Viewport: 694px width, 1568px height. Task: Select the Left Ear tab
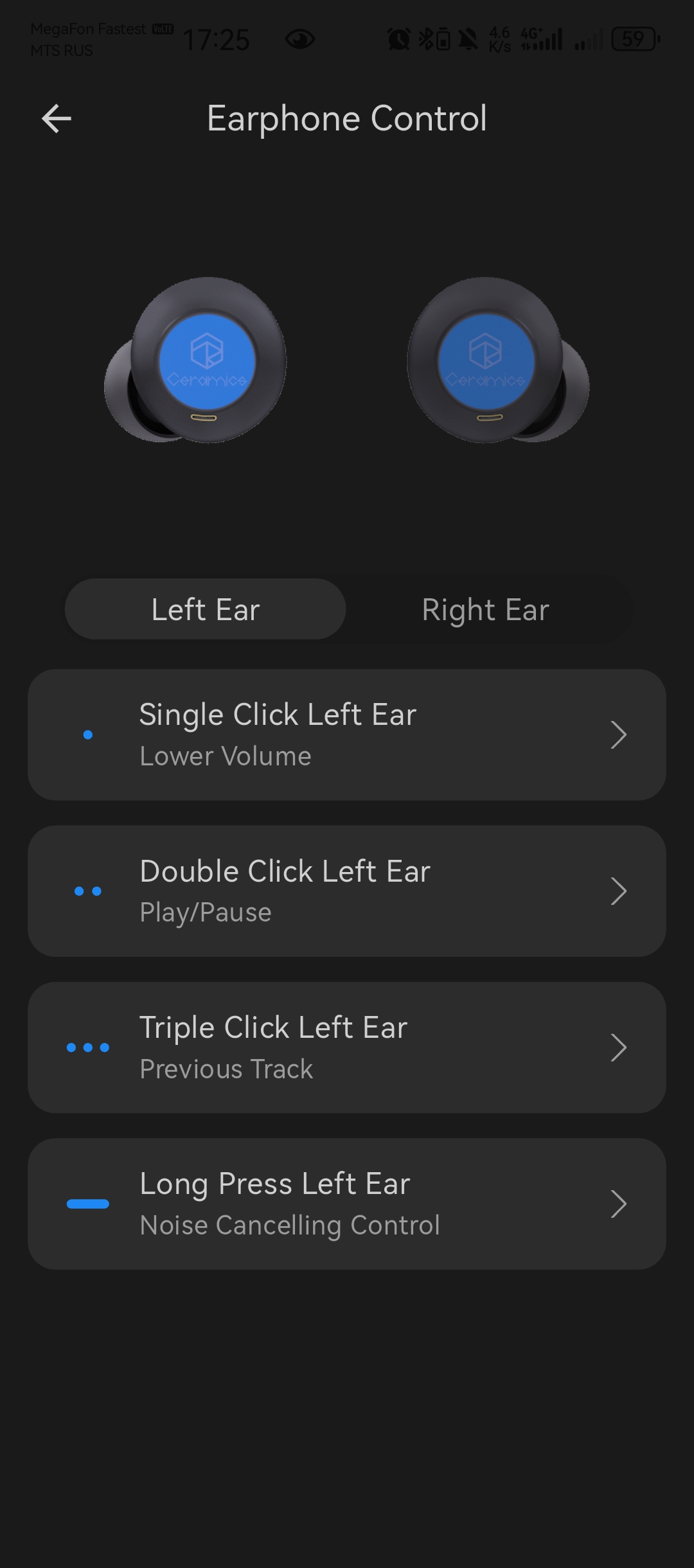206,609
